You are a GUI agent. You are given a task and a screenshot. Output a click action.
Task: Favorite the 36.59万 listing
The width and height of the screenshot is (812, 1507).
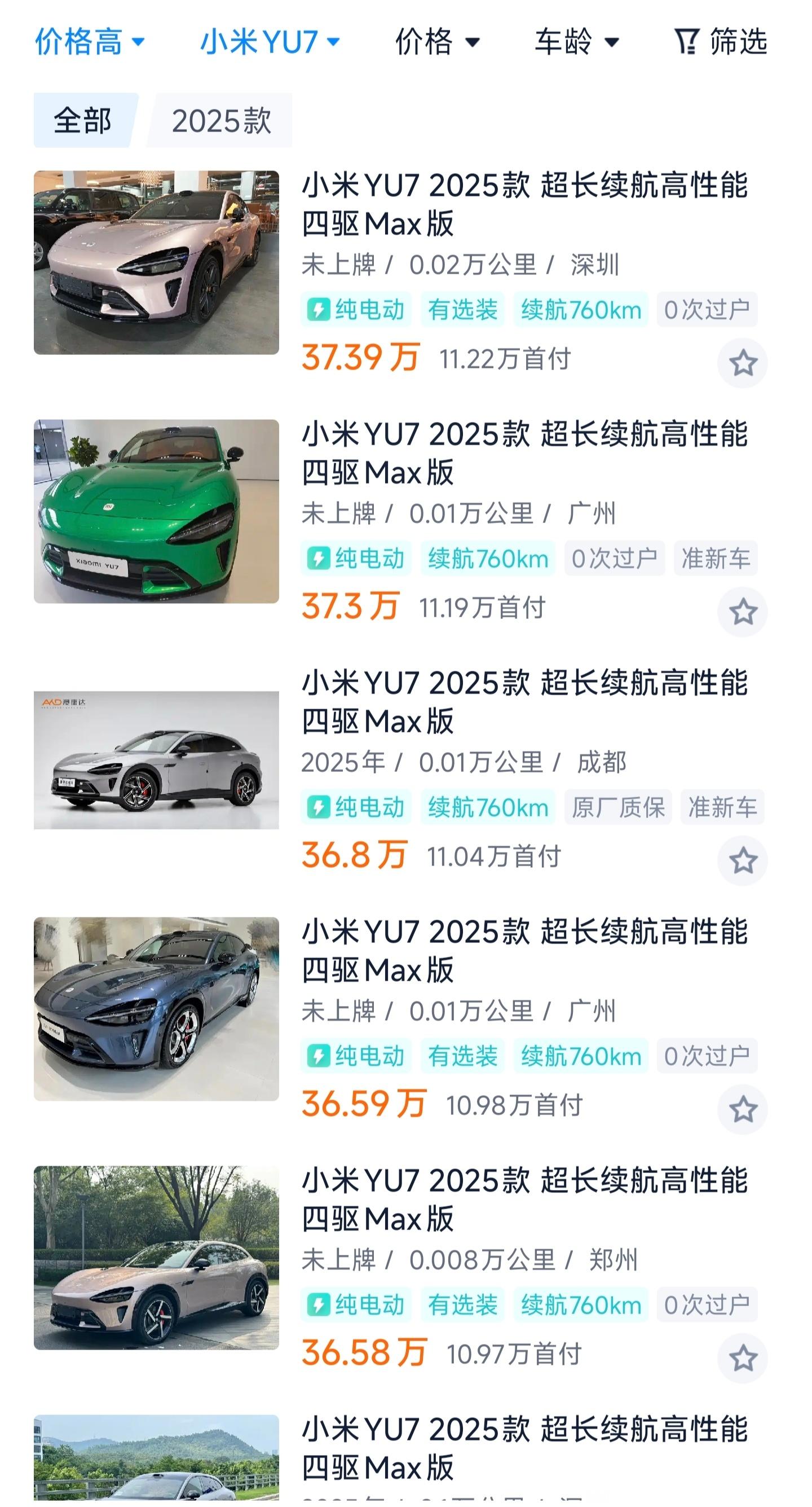[x=743, y=1109]
